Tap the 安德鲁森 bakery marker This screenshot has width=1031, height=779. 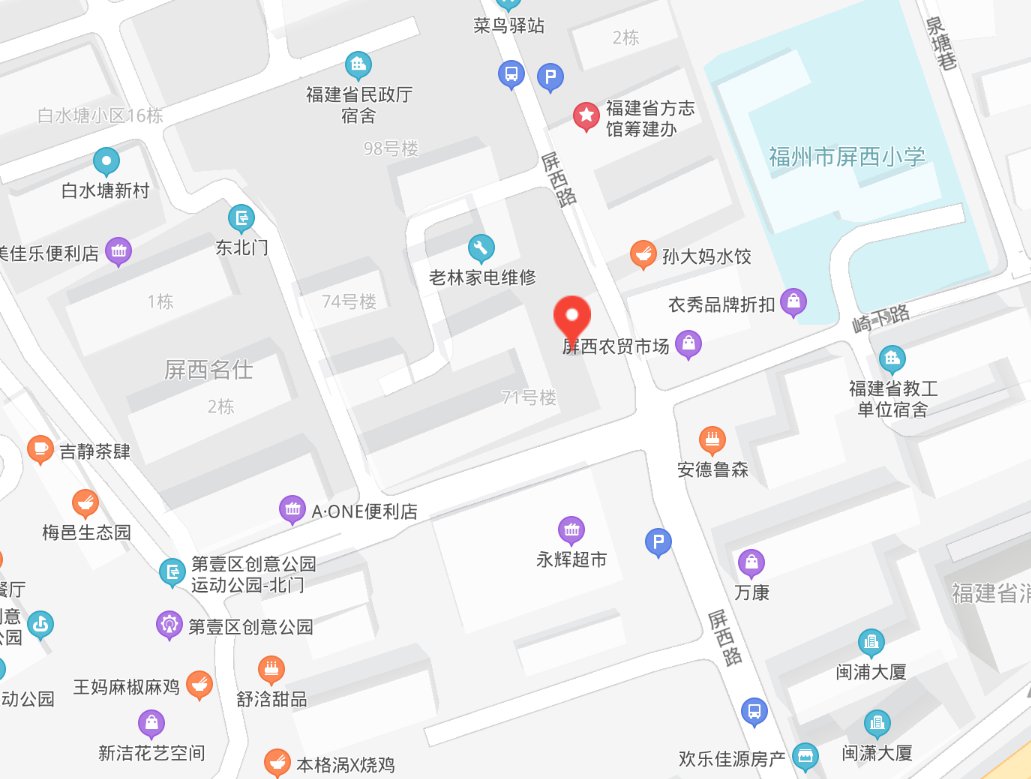coord(712,438)
